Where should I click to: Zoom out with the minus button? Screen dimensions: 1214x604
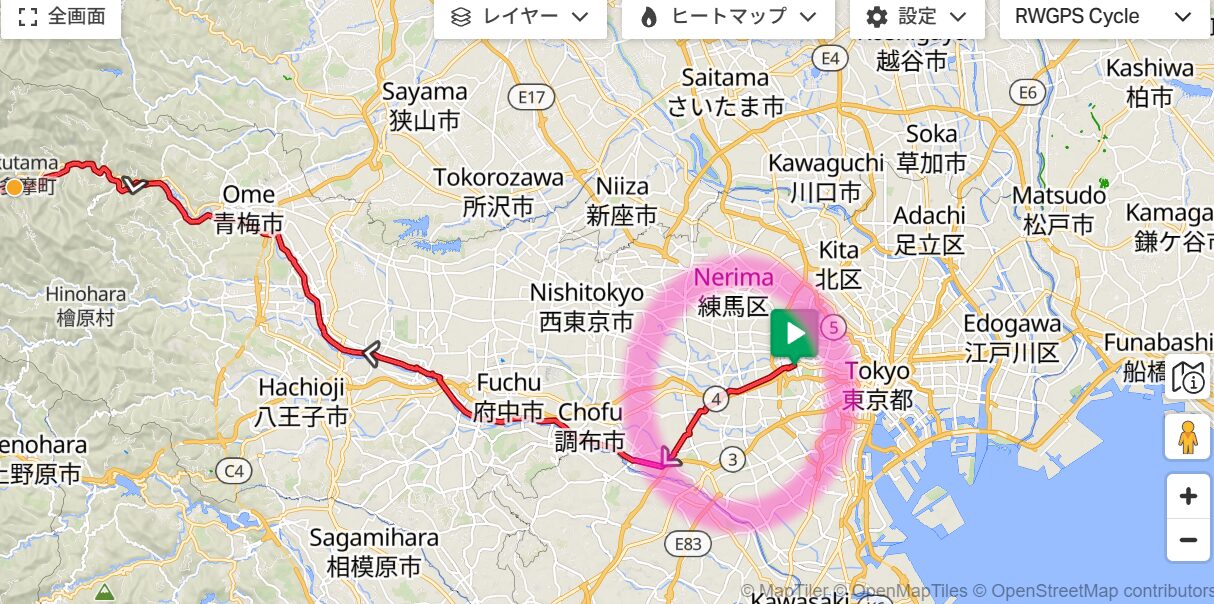pyautogui.click(x=1188, y=541)
